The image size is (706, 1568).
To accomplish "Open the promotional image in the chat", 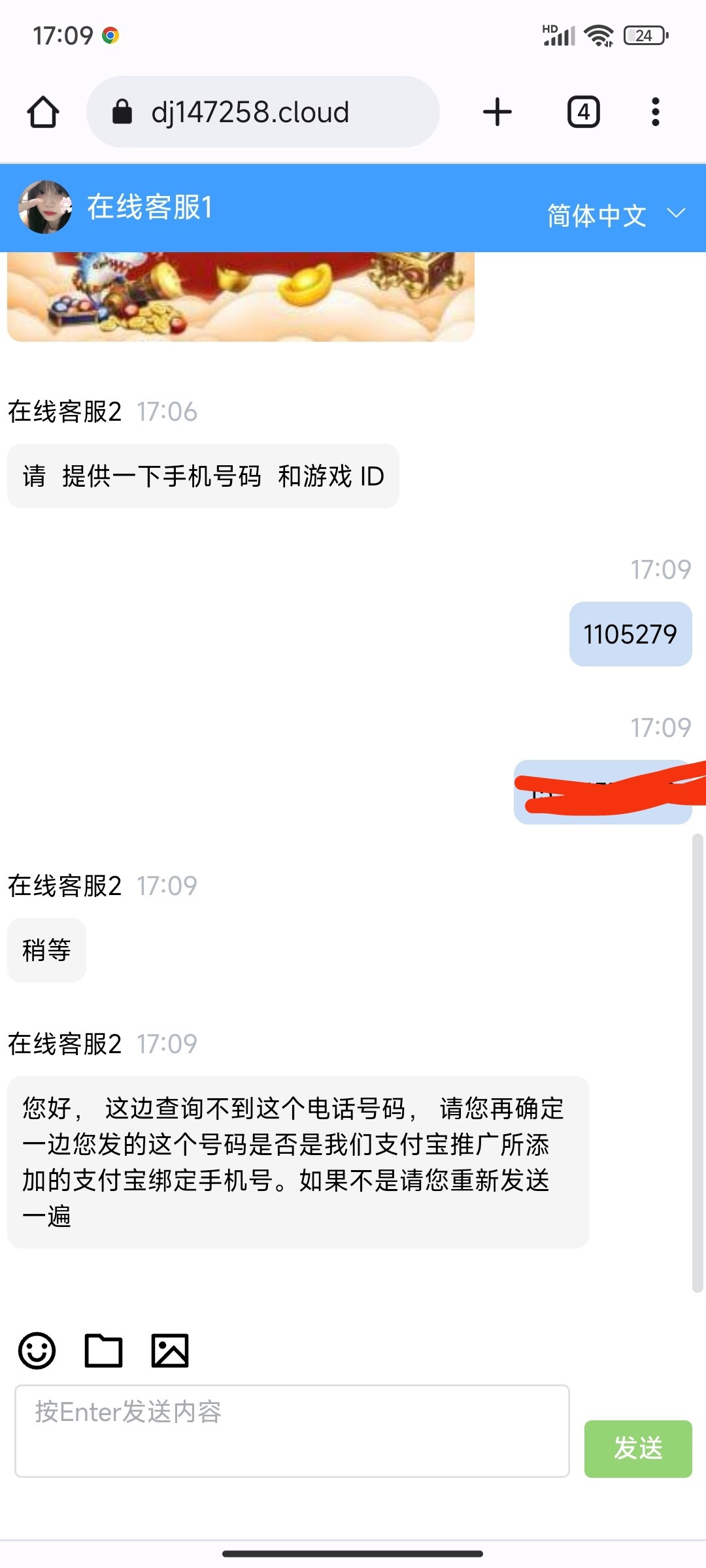I will [241, 297].
